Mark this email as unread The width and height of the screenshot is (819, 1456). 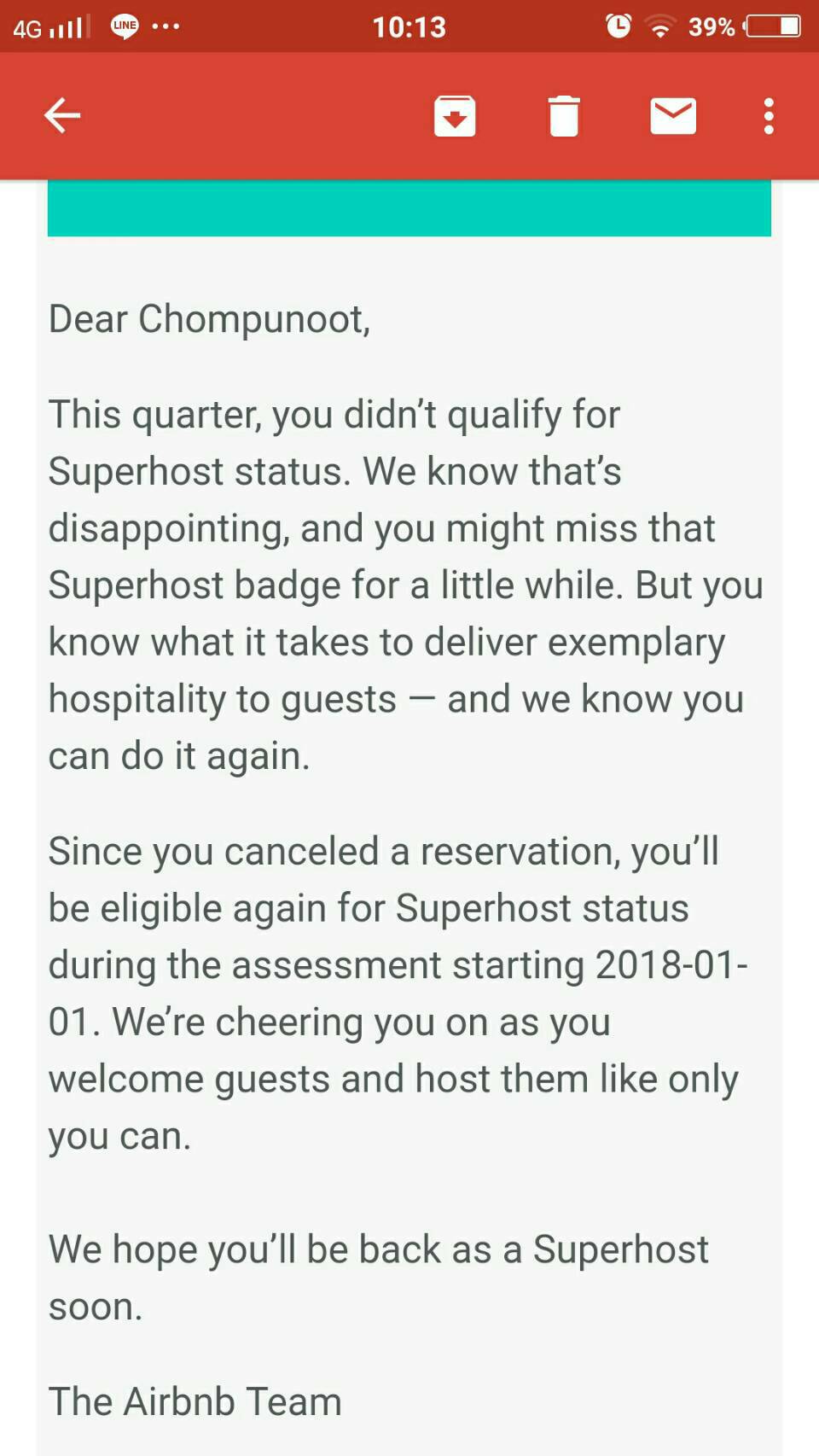click(x=673, y=116)
